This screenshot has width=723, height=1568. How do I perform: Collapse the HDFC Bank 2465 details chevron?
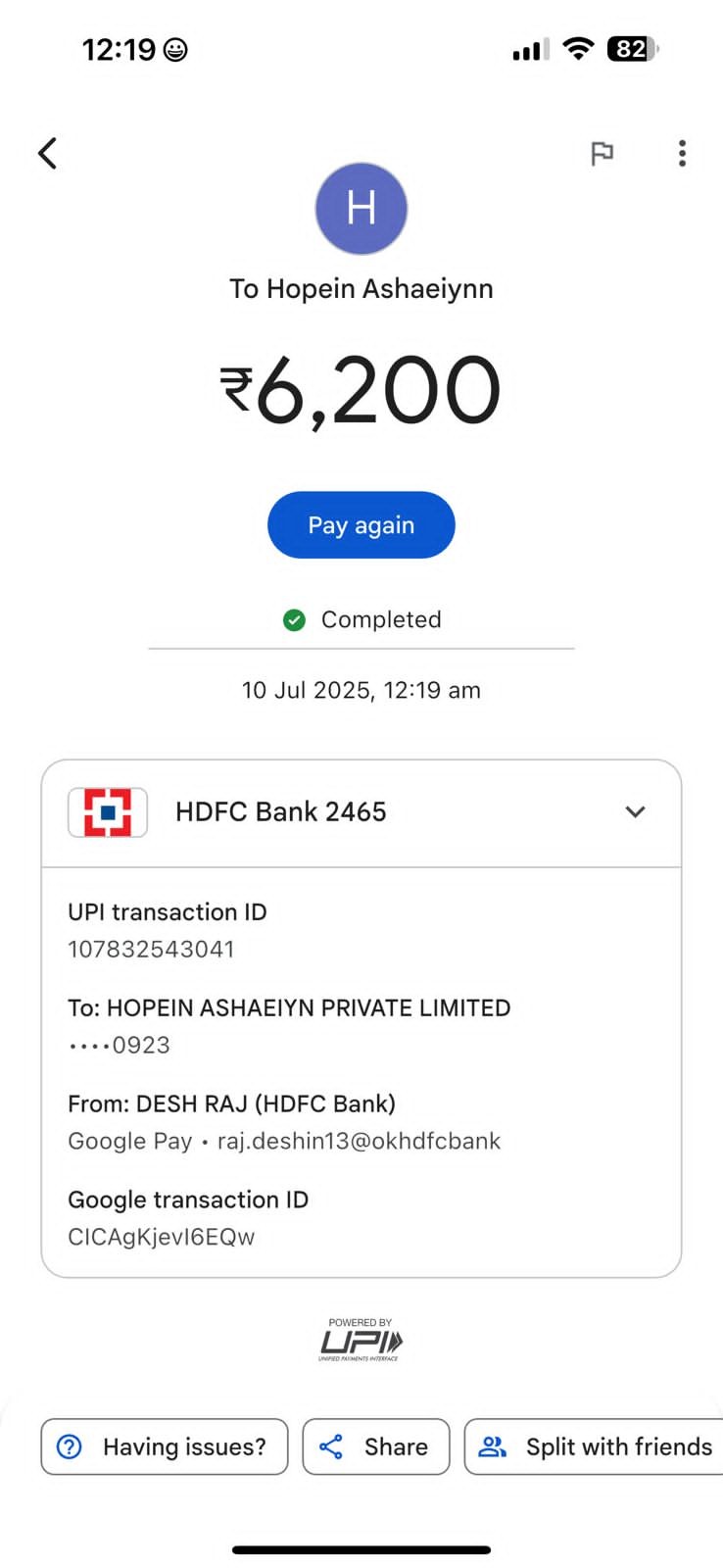635,811
